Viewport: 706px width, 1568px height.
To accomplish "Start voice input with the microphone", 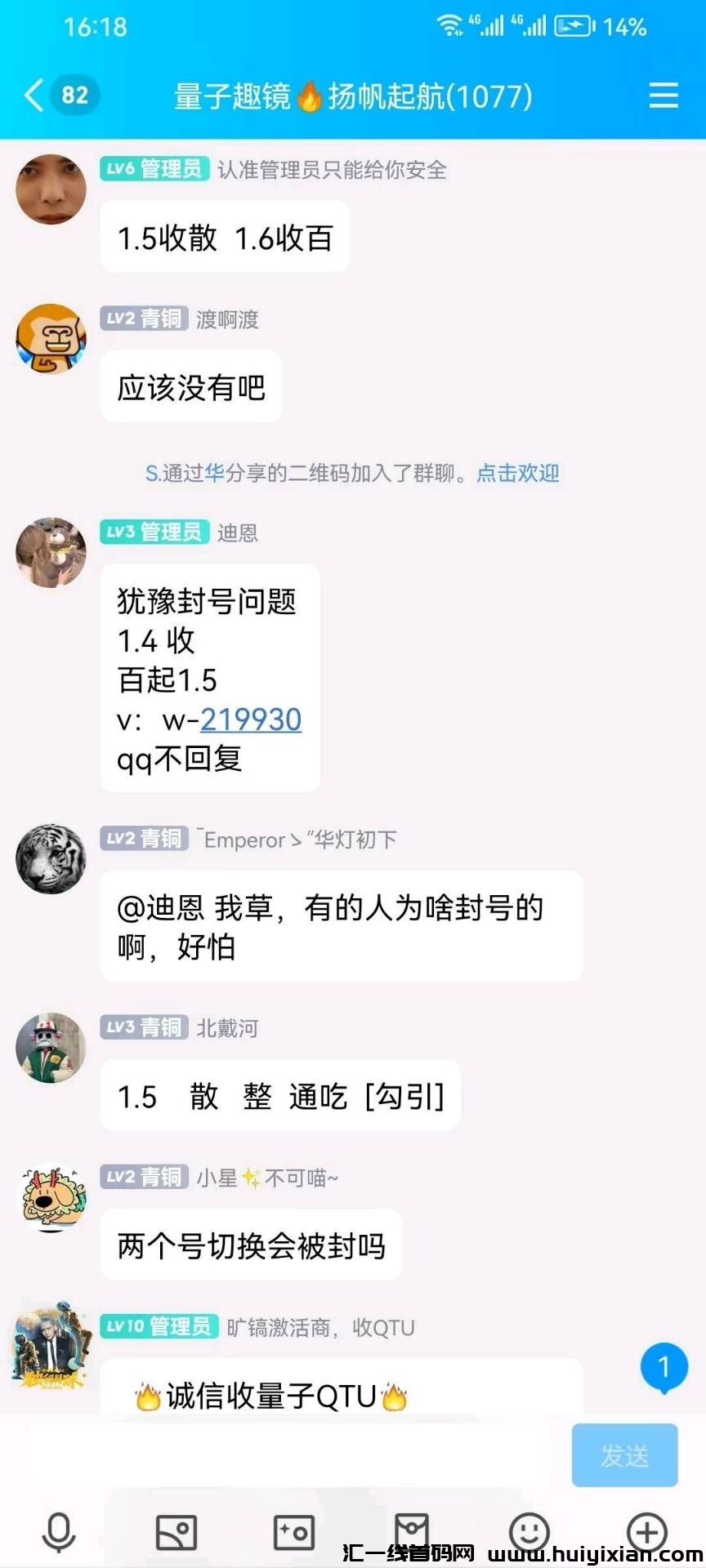I will [x=59, y=1531].
